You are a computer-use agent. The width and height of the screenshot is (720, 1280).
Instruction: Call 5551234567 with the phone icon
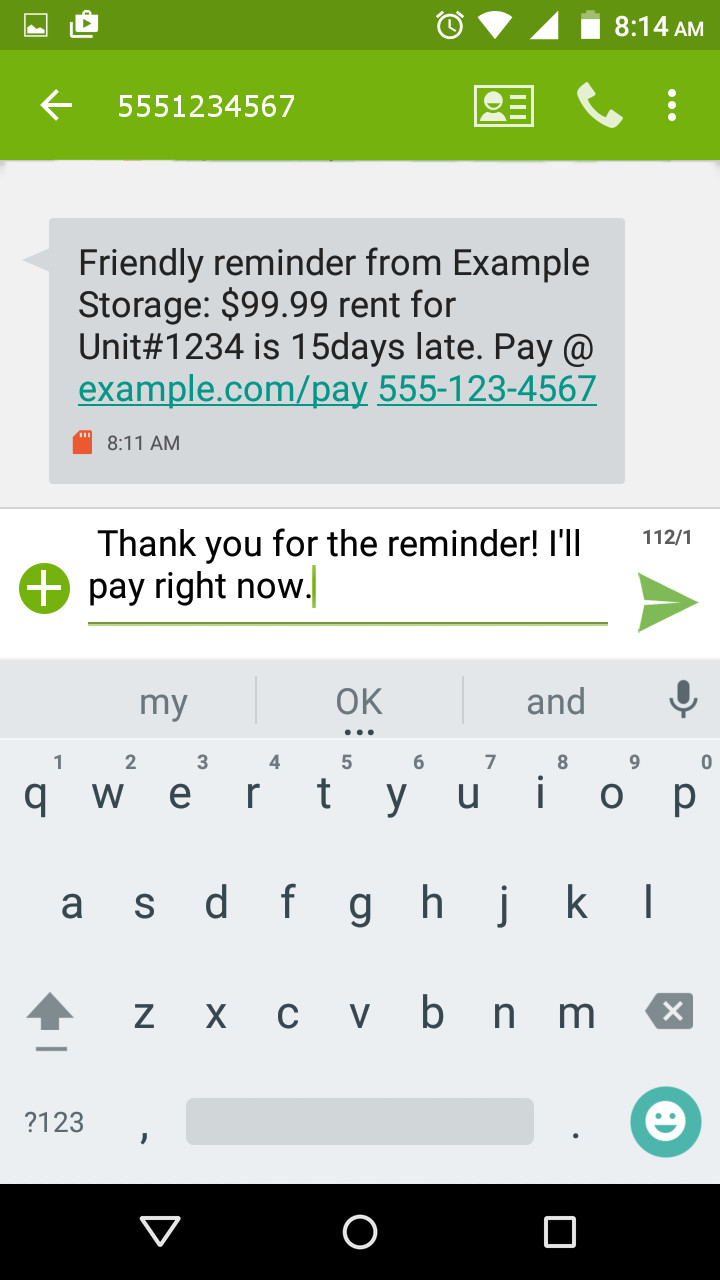click(599, 105)
